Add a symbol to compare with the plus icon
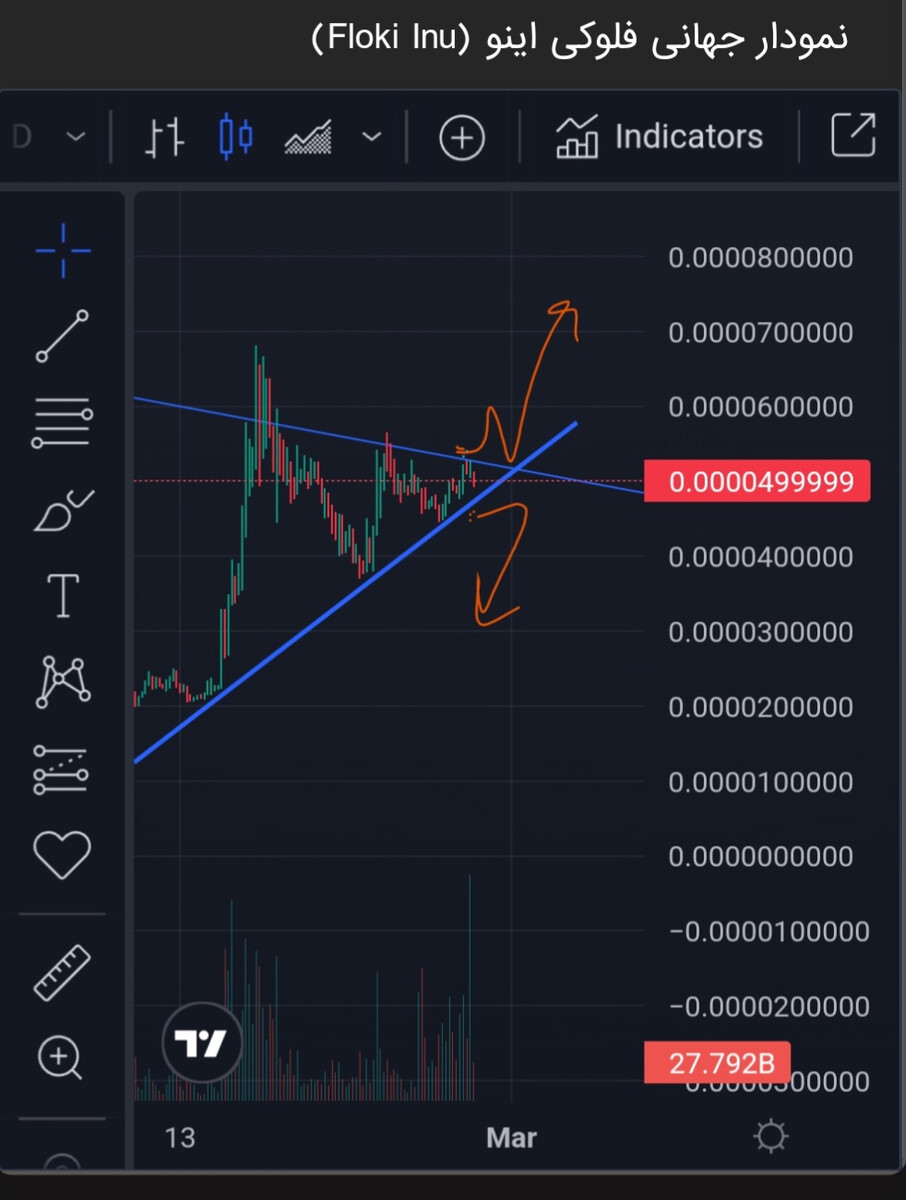Screen dimensions: 906x1200 (x=462, y=137)
